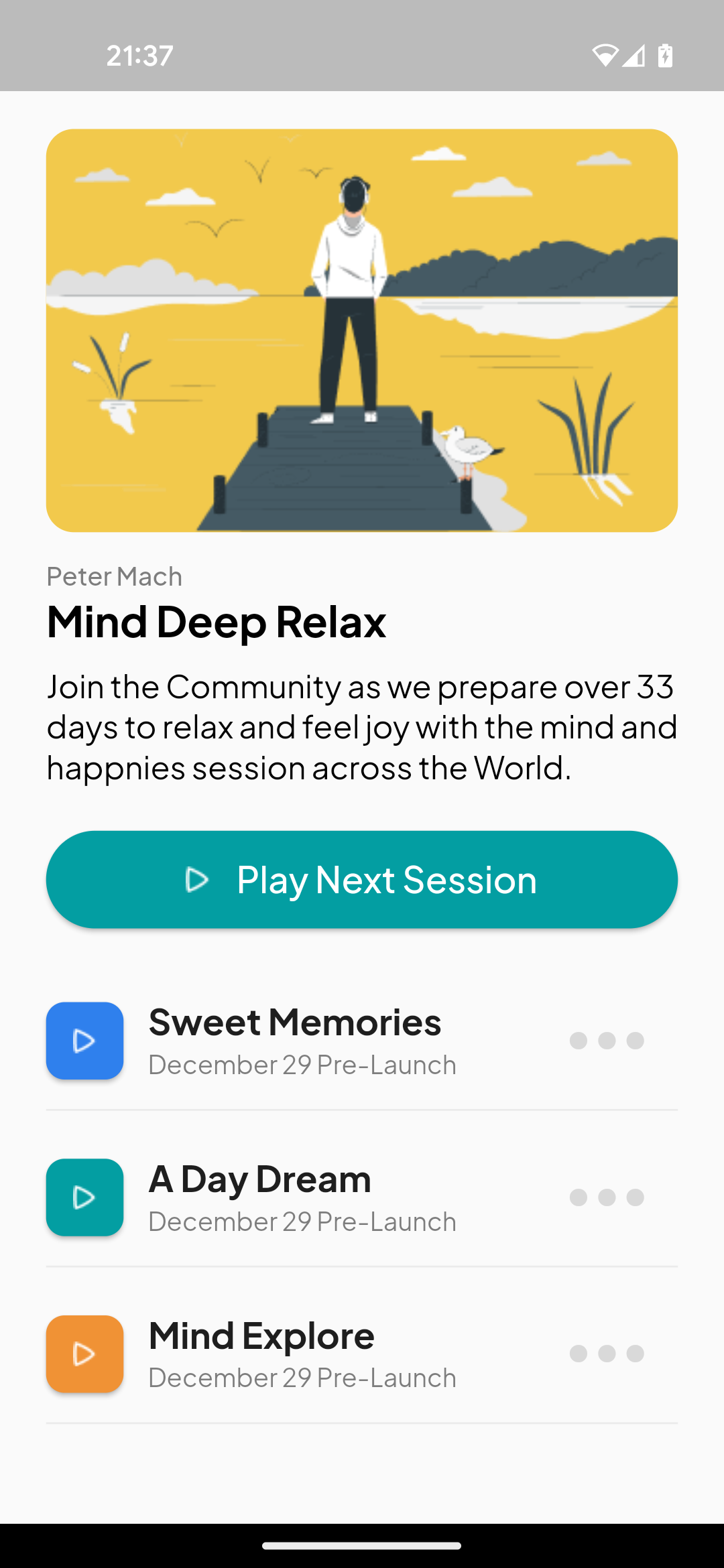Play the Sweet Memories session
724x1568 pixels.
pos(84,1041)
